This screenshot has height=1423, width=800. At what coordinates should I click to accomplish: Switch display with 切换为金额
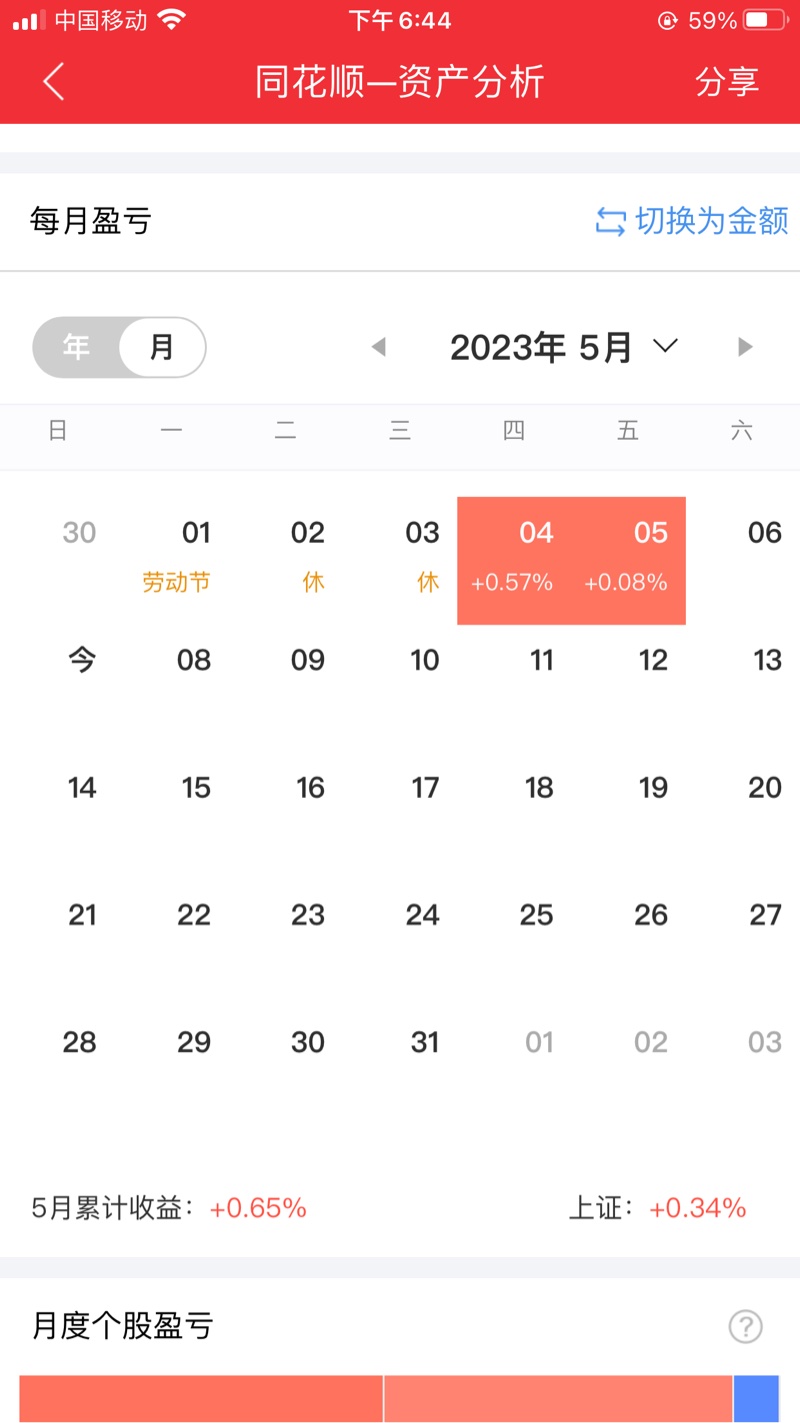(692, 221)
